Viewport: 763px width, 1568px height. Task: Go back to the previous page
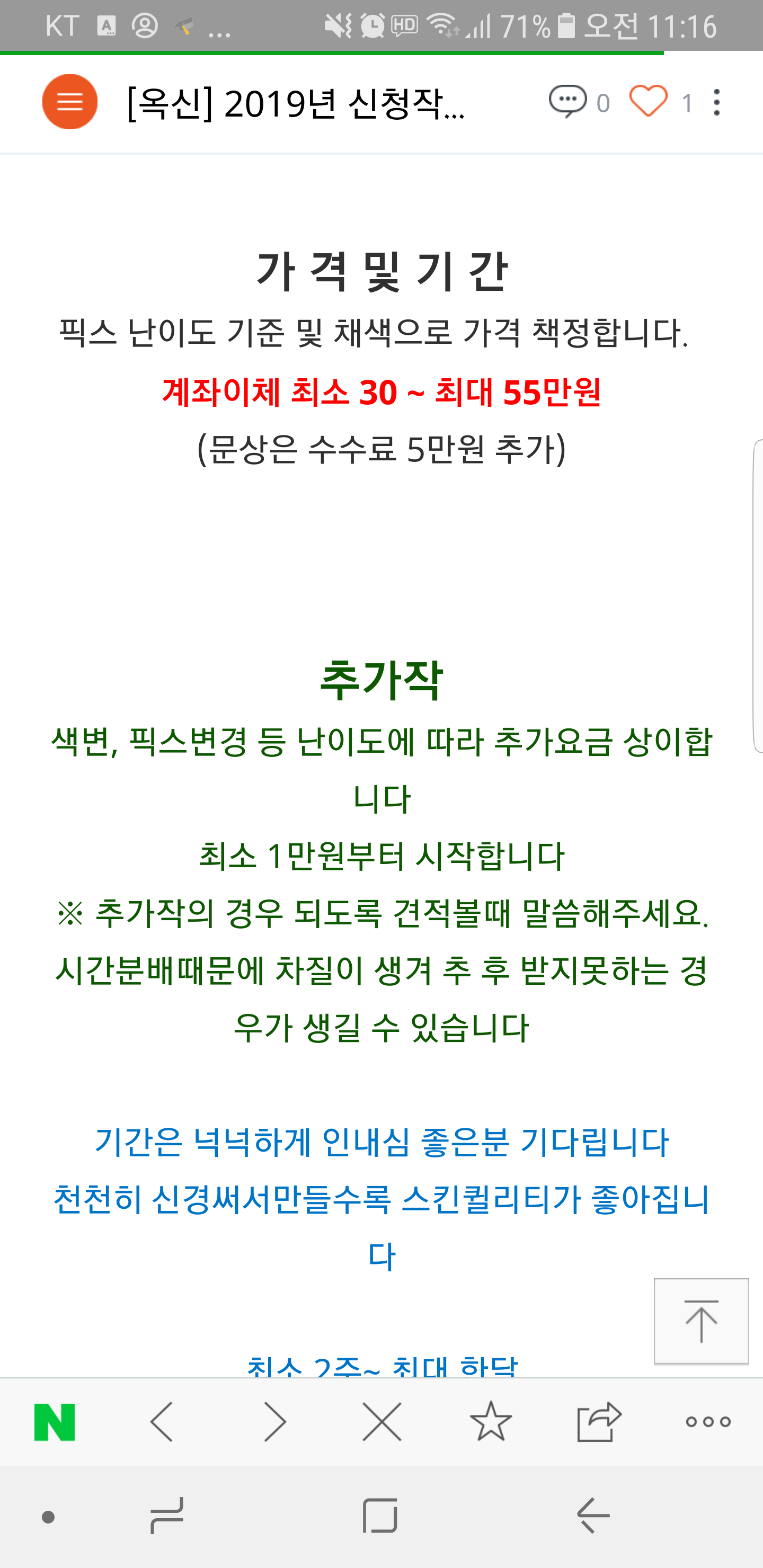[162, 1422]
